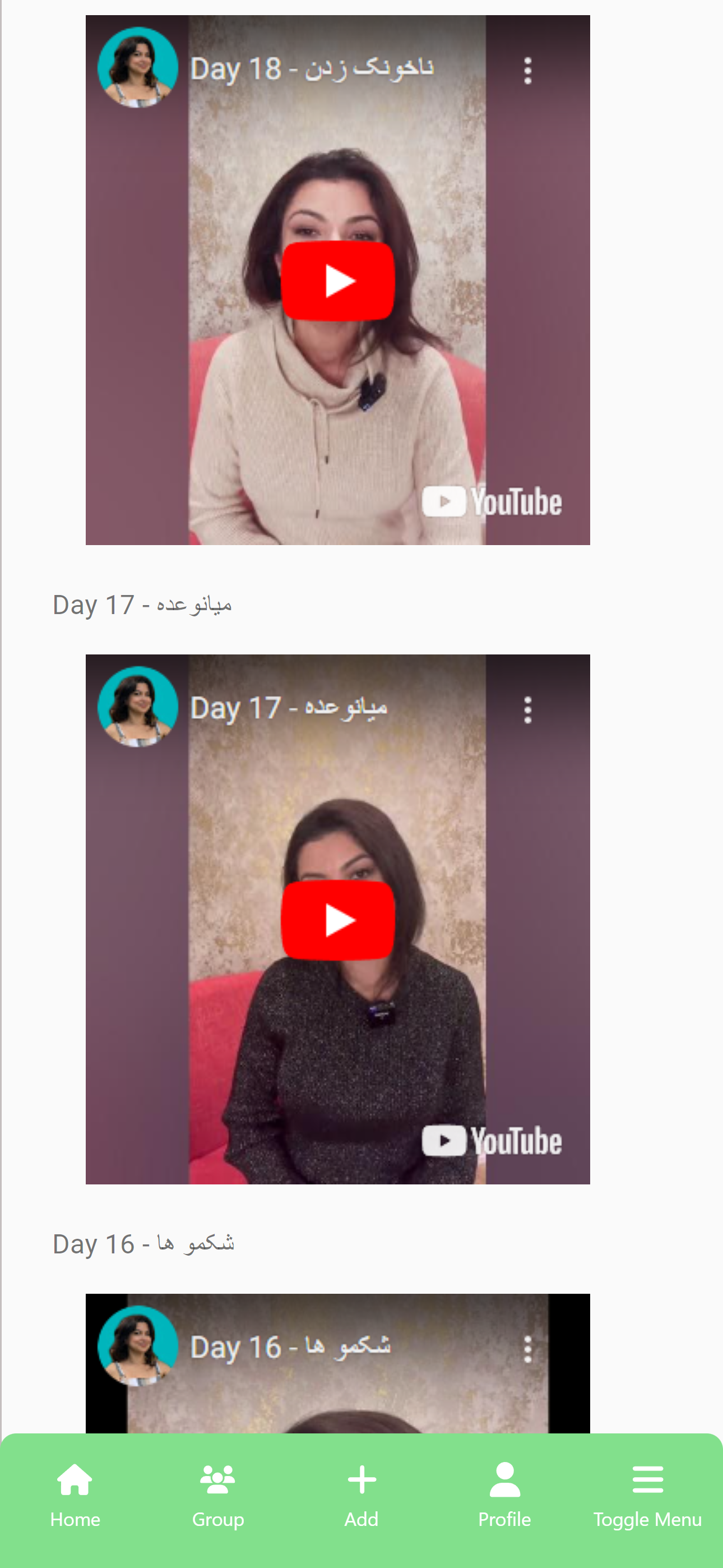The image size is (723, 1568).
Task: Open Day 18 video options menu
Action: click(x=527, y=71)
